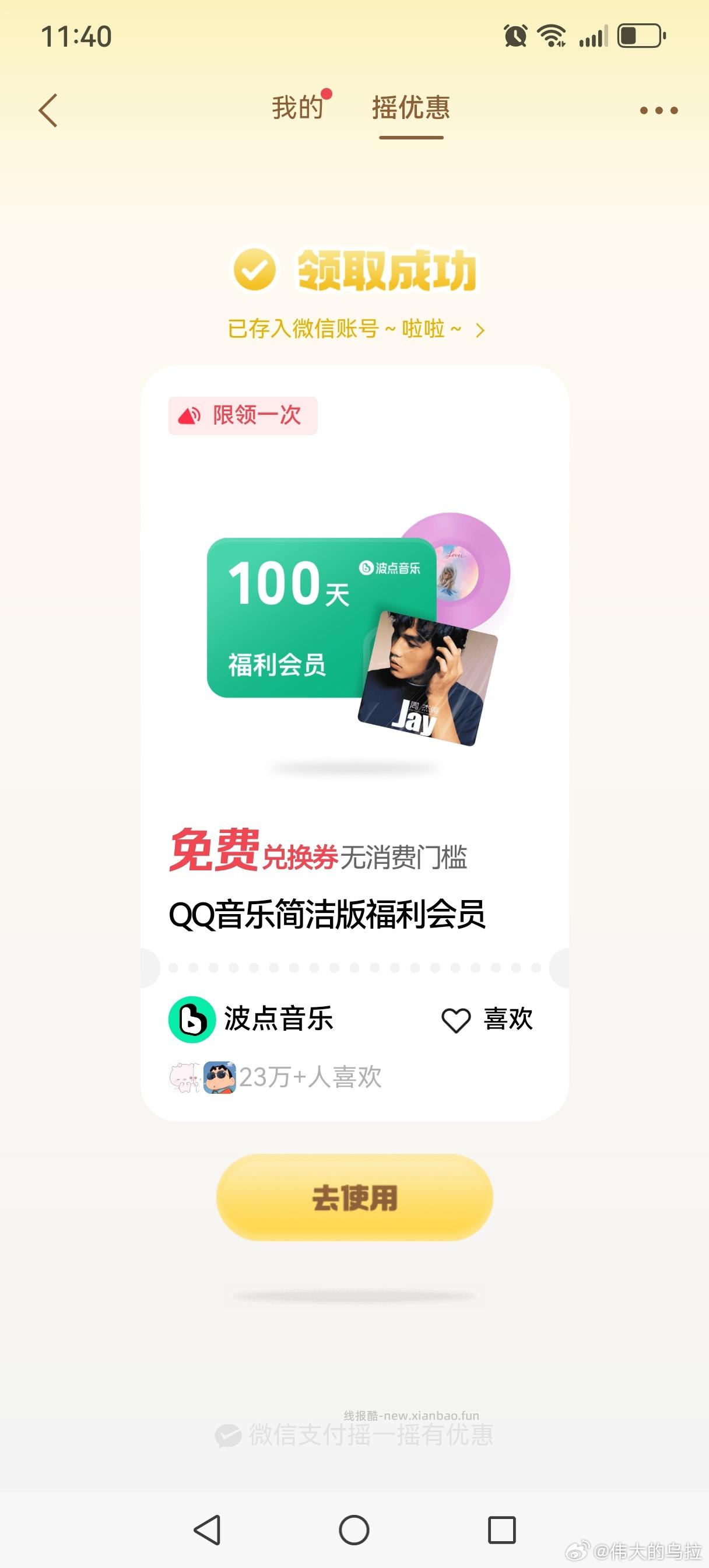Tap the back arrow at top left
Screen dimensions: 709x1568
[x=47, y=108]
